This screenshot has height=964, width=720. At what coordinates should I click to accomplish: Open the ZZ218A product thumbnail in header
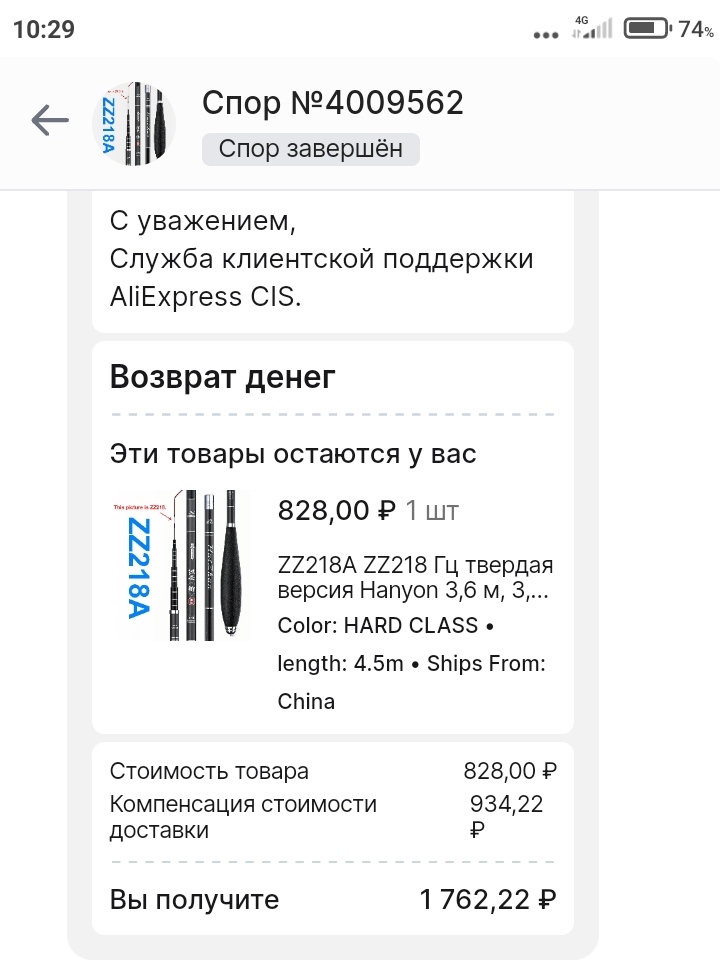[133, 124]
